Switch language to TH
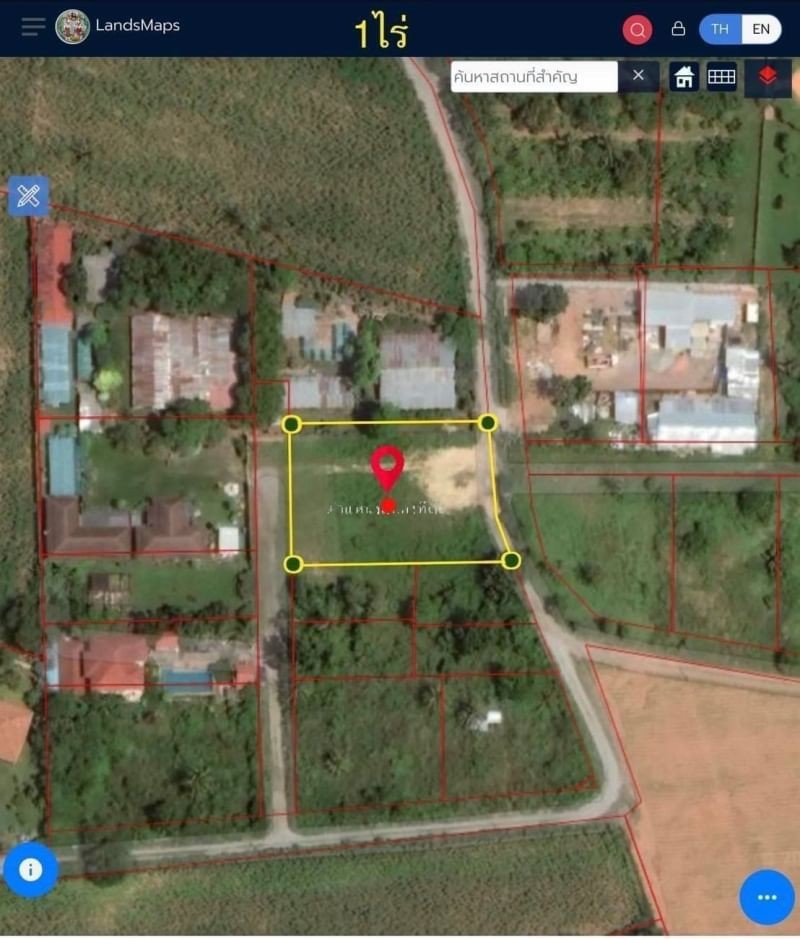The image size is (800, 939). pyautogui.click(x=720, y=29)
